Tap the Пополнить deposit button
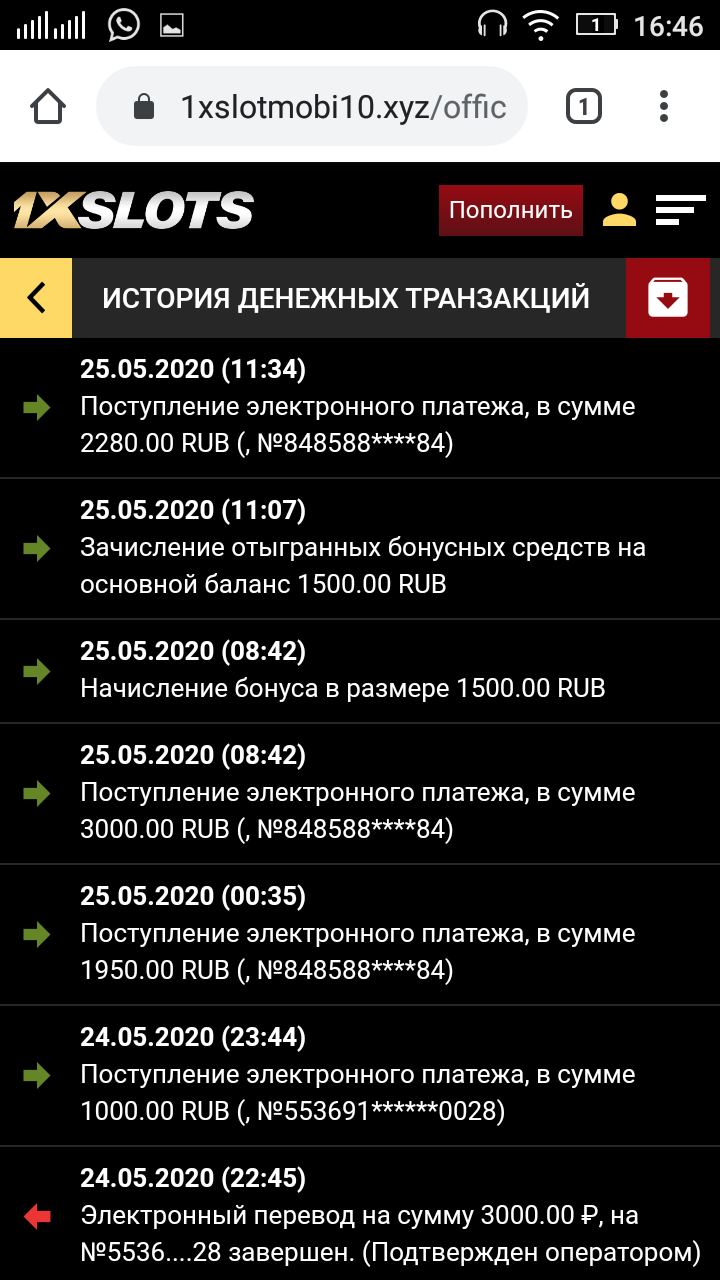Viewport: 720px width, 1280px height. 510,210
